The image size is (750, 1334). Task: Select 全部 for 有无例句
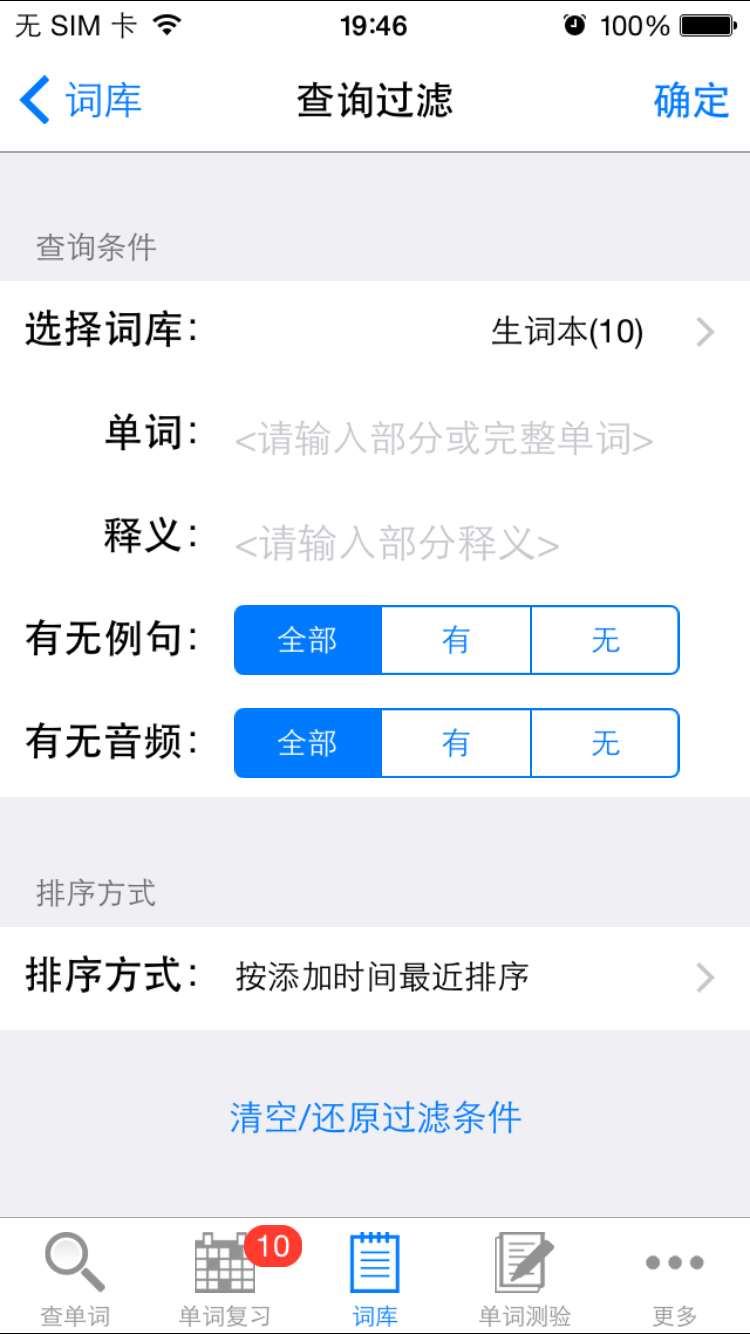(x=308, y=640)
